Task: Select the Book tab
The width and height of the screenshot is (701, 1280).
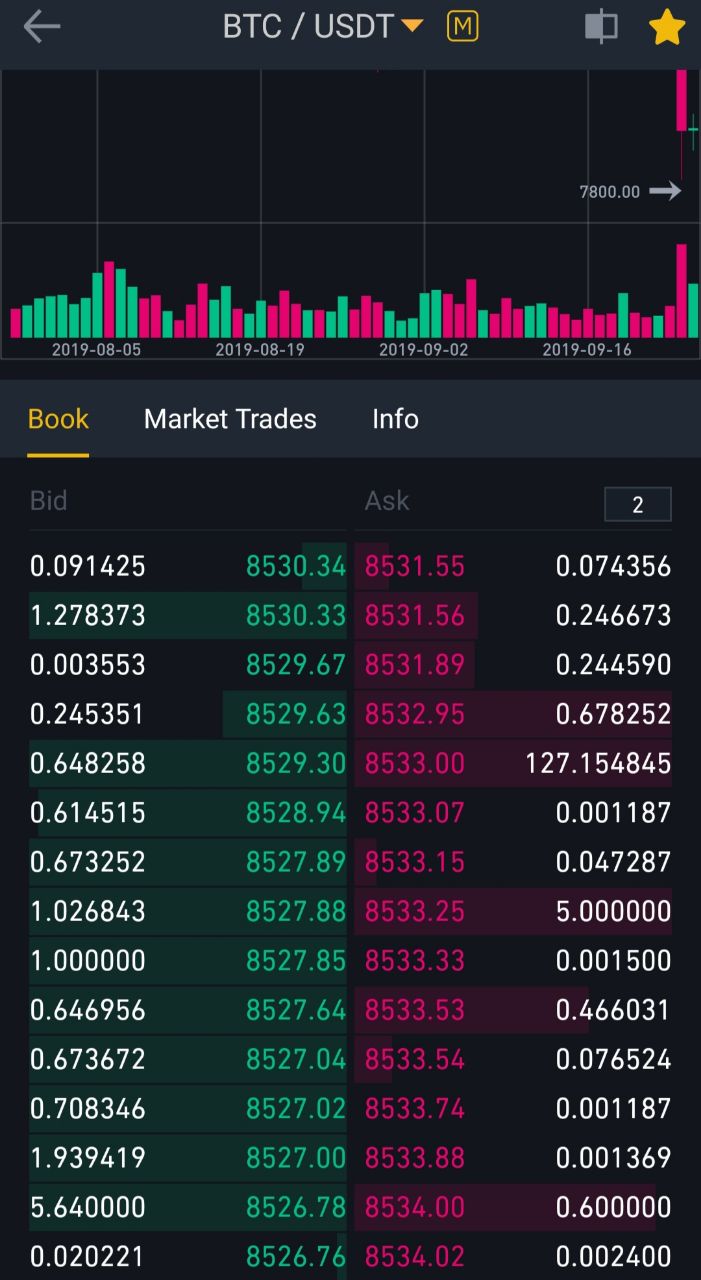Action: point(58,419)
